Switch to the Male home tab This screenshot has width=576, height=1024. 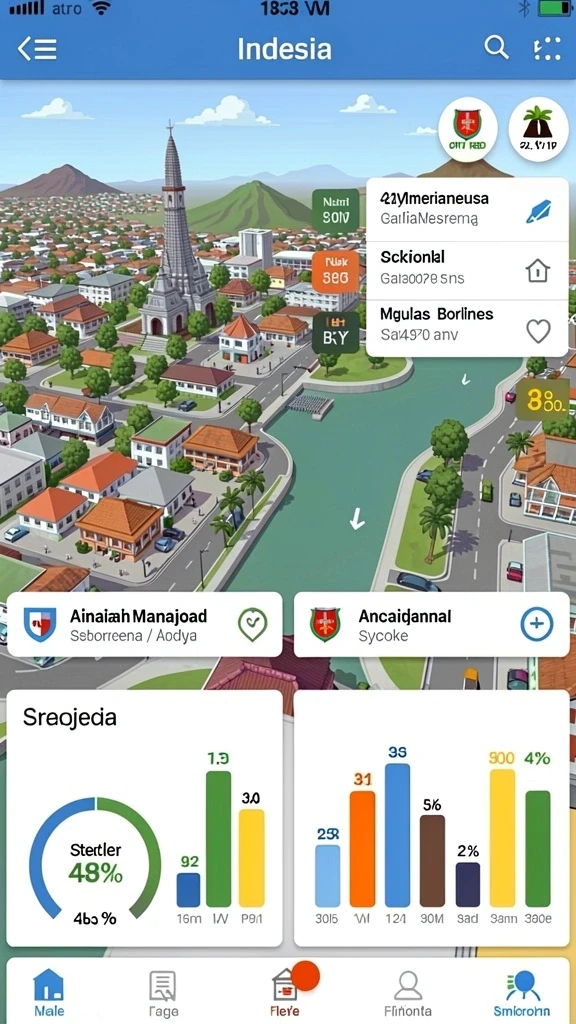click(49, 993)
